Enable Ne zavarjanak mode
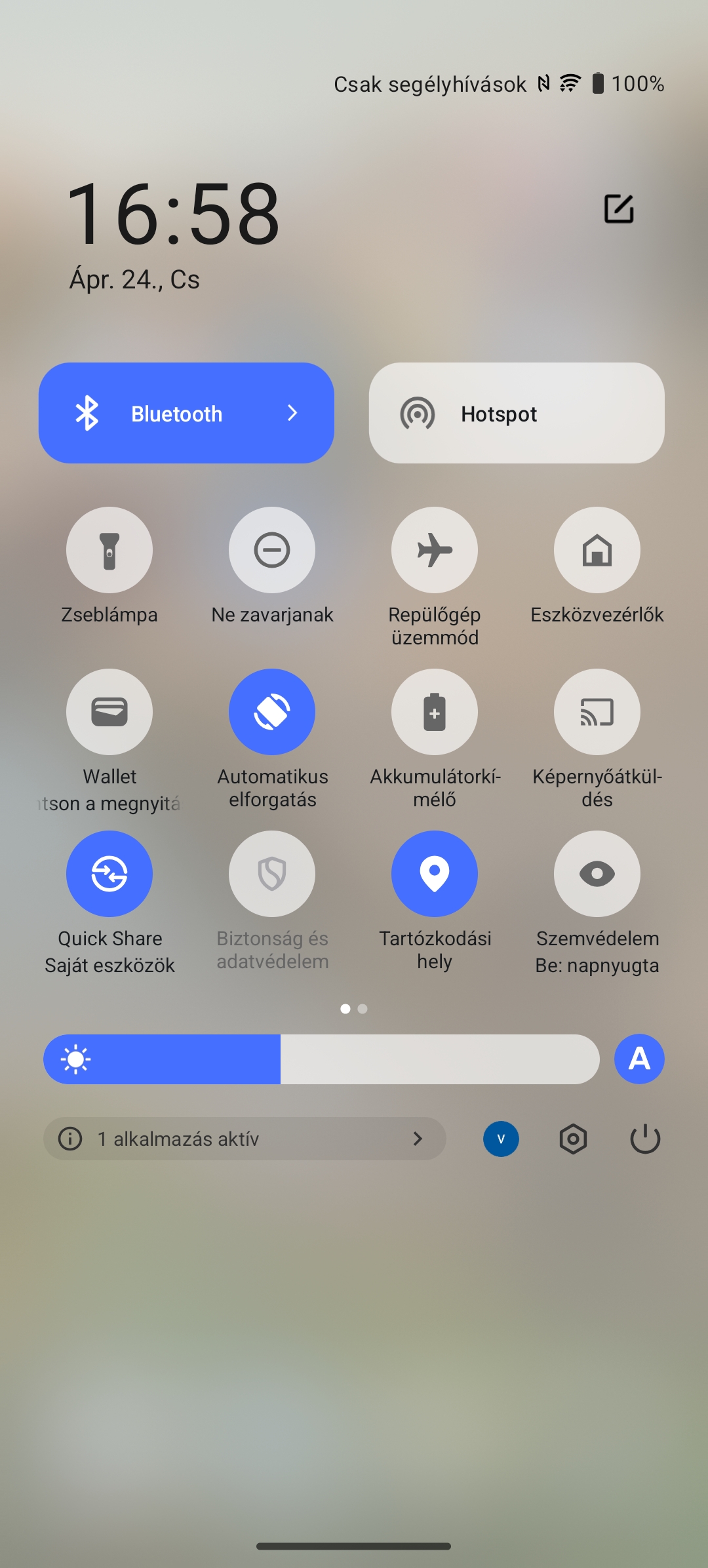This screenshot has height=1568, width=708. click(272, 550)
